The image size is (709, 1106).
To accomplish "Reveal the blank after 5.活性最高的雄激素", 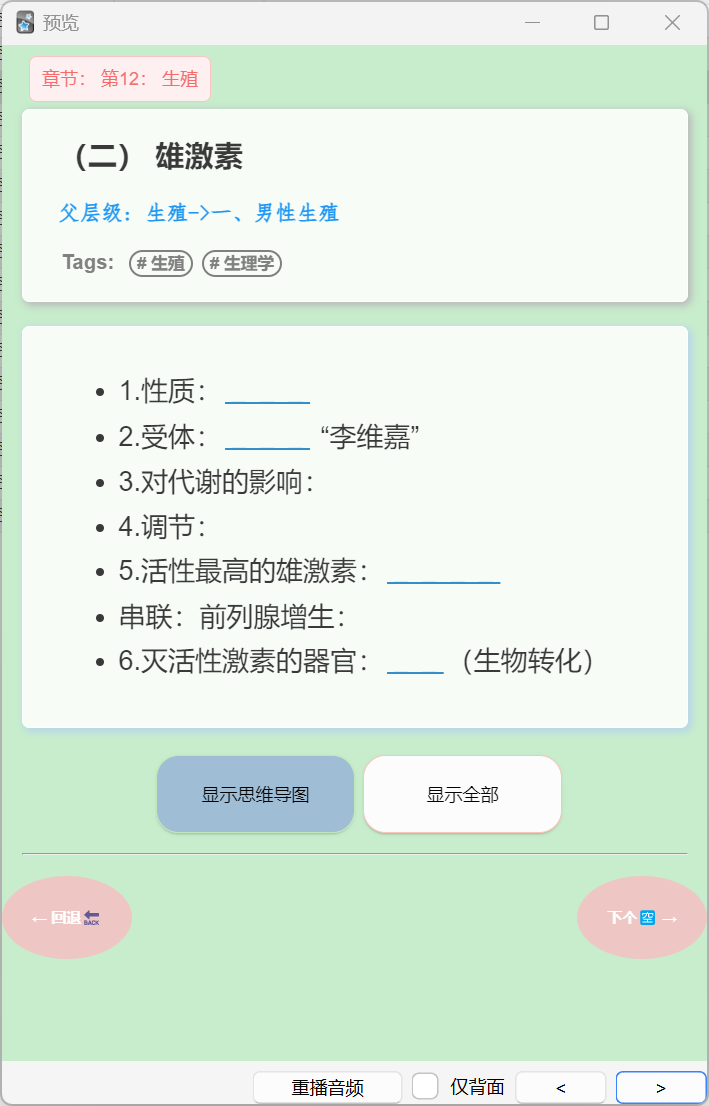I will coord(443,573).
